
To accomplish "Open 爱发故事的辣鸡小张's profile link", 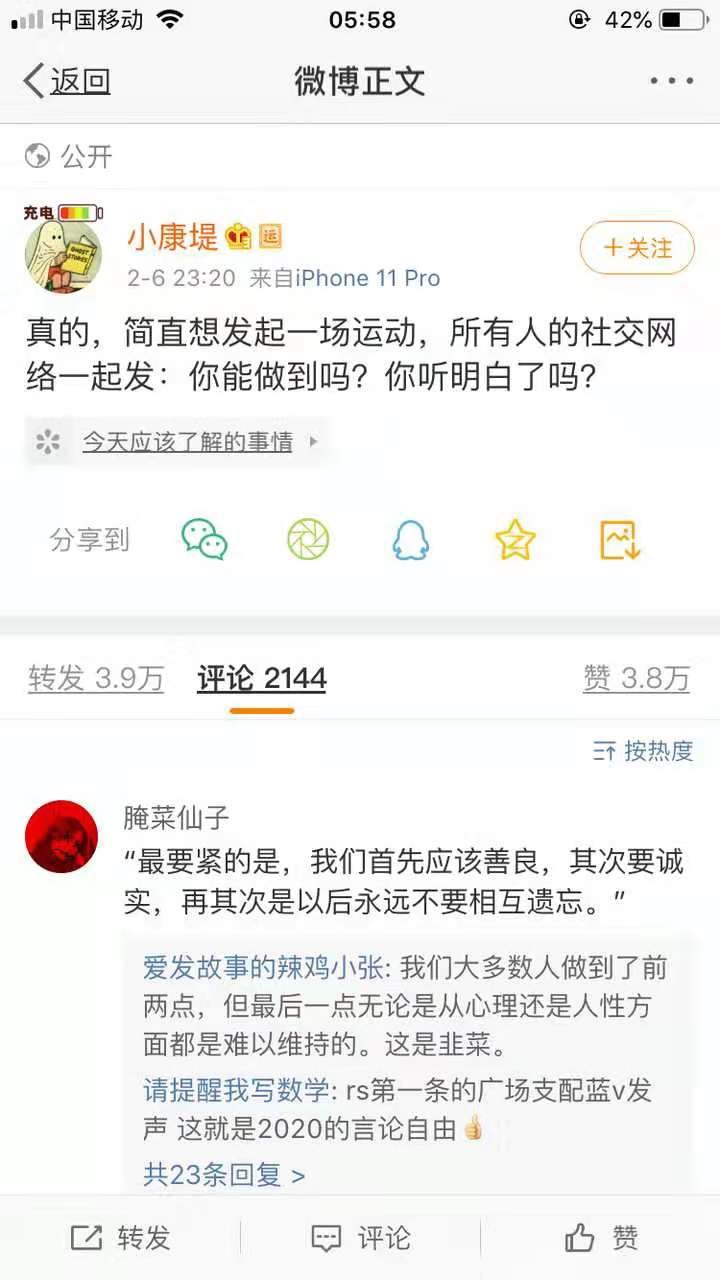I will click(268, 968).
